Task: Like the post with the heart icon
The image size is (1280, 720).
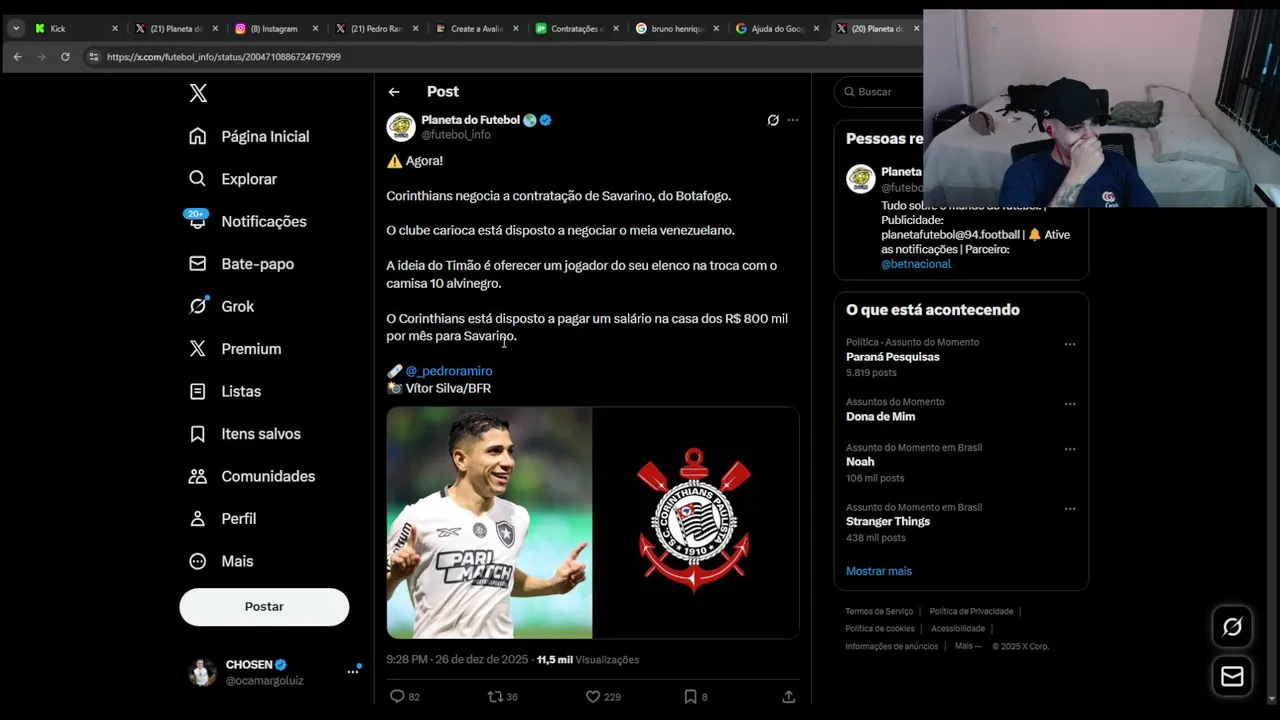Action: point(593,696)
